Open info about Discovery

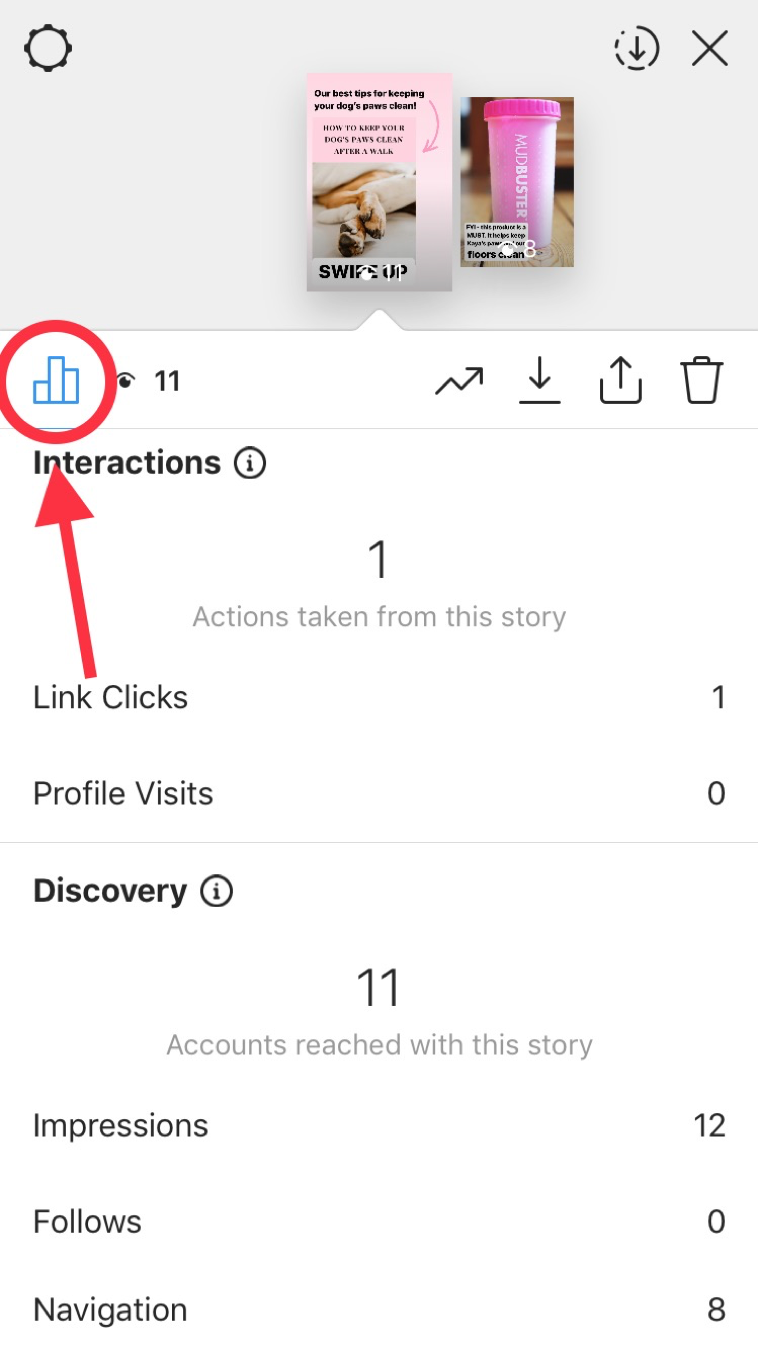(x=216, y=891)
